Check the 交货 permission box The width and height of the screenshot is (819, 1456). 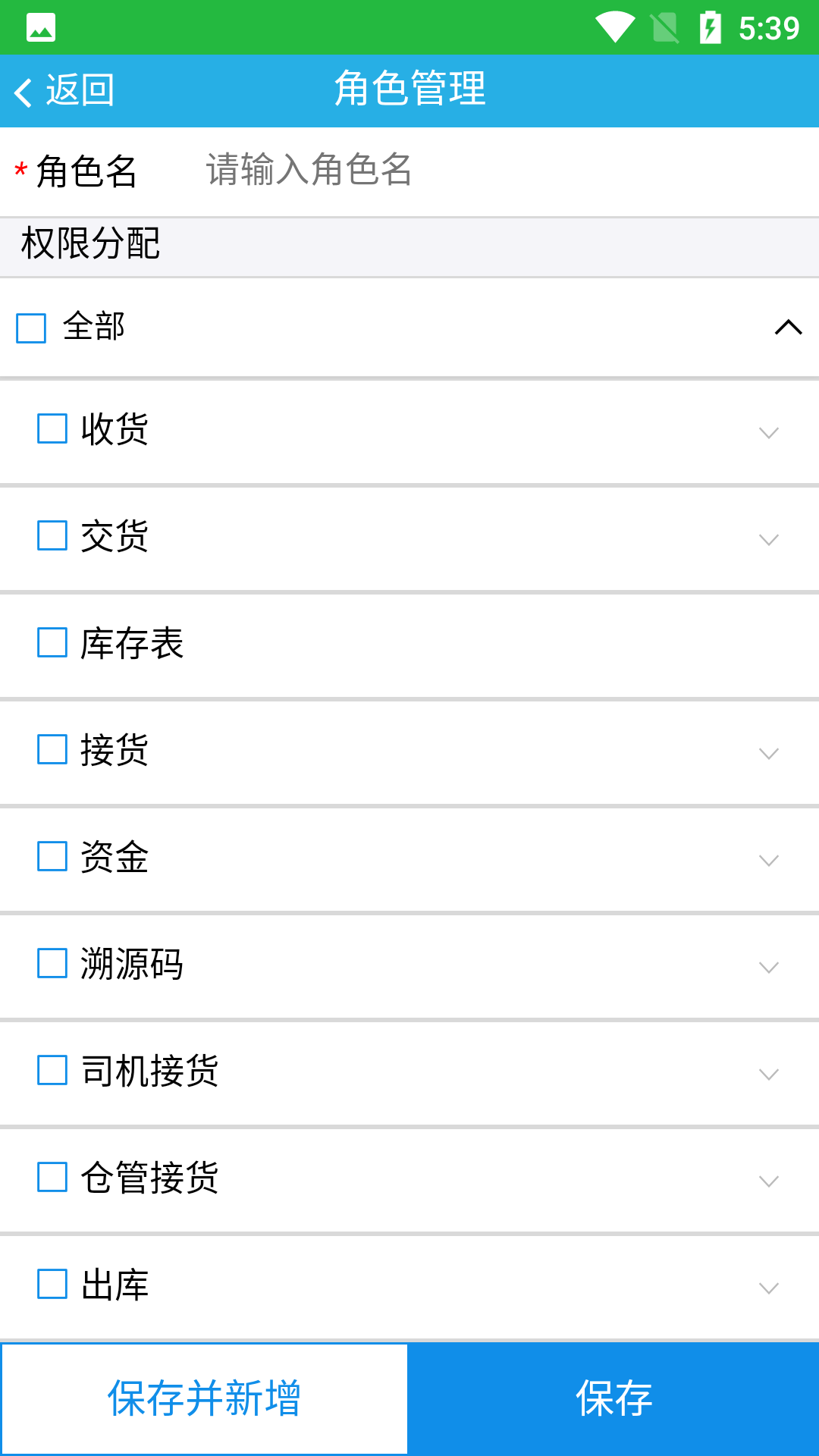(52, 538)
